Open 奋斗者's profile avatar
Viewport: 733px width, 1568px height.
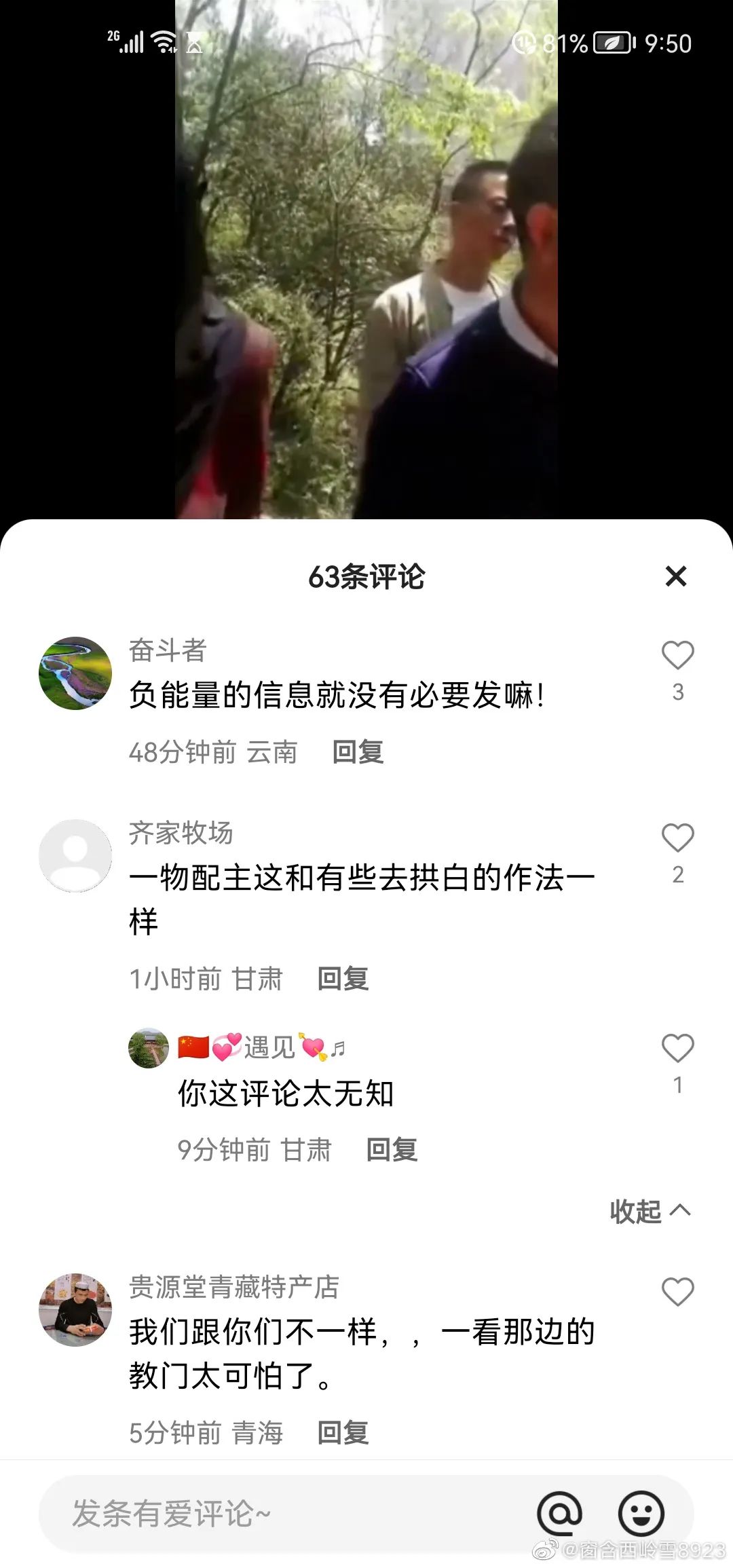(75, 673)
